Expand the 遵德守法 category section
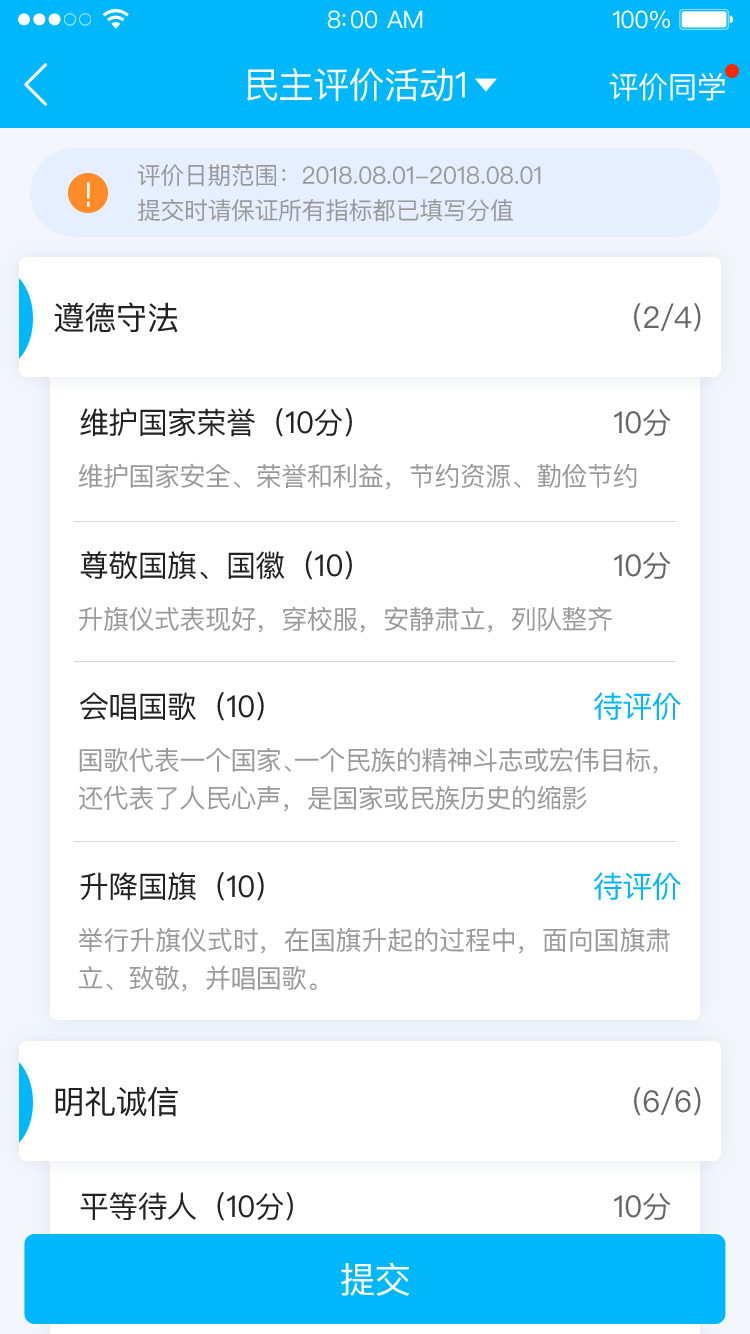 (x=375, y=318)
